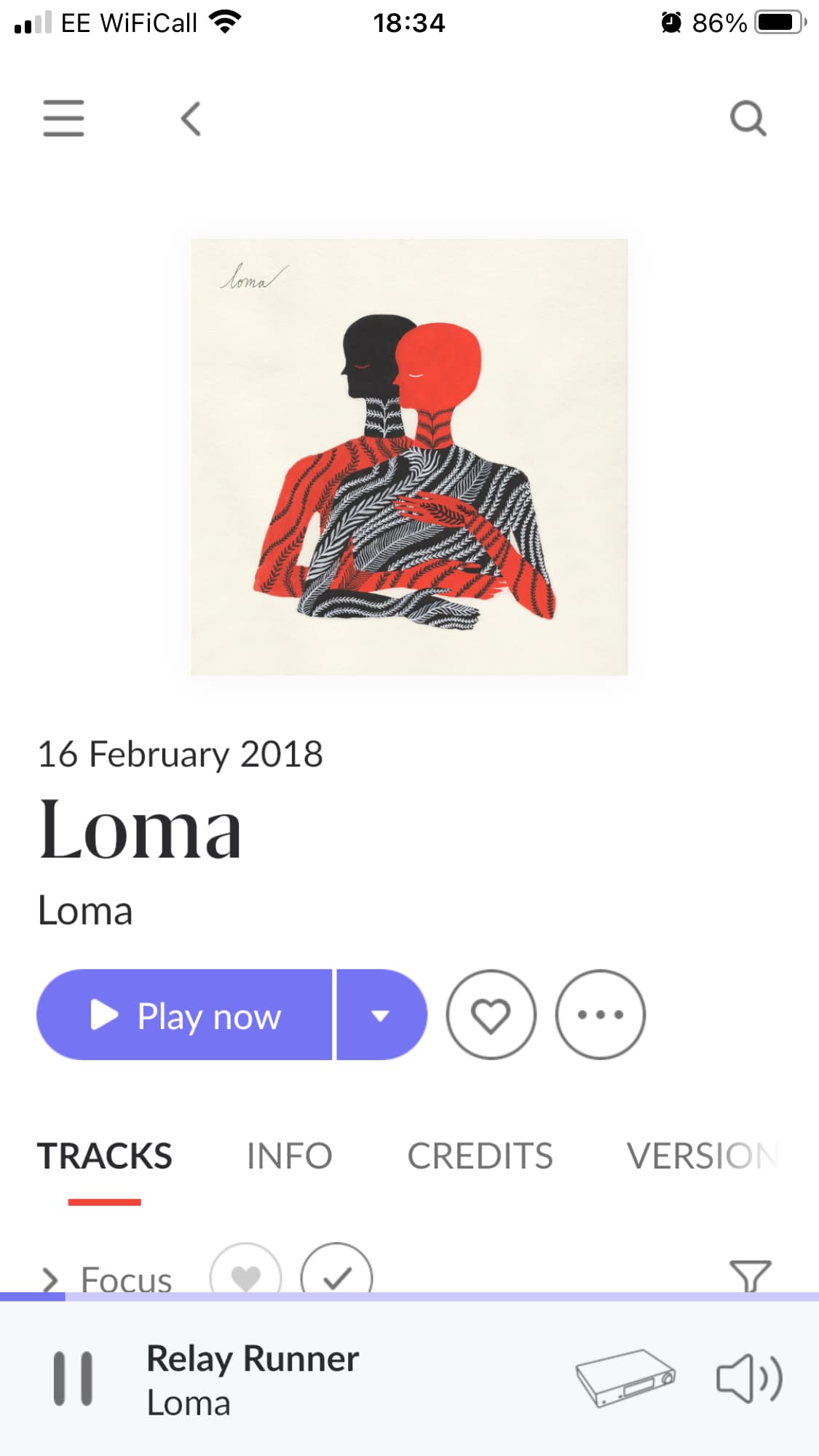This screenshot has width=819, height=1456.
Task: Go back with the top arrow
Action: coord(191,119)
